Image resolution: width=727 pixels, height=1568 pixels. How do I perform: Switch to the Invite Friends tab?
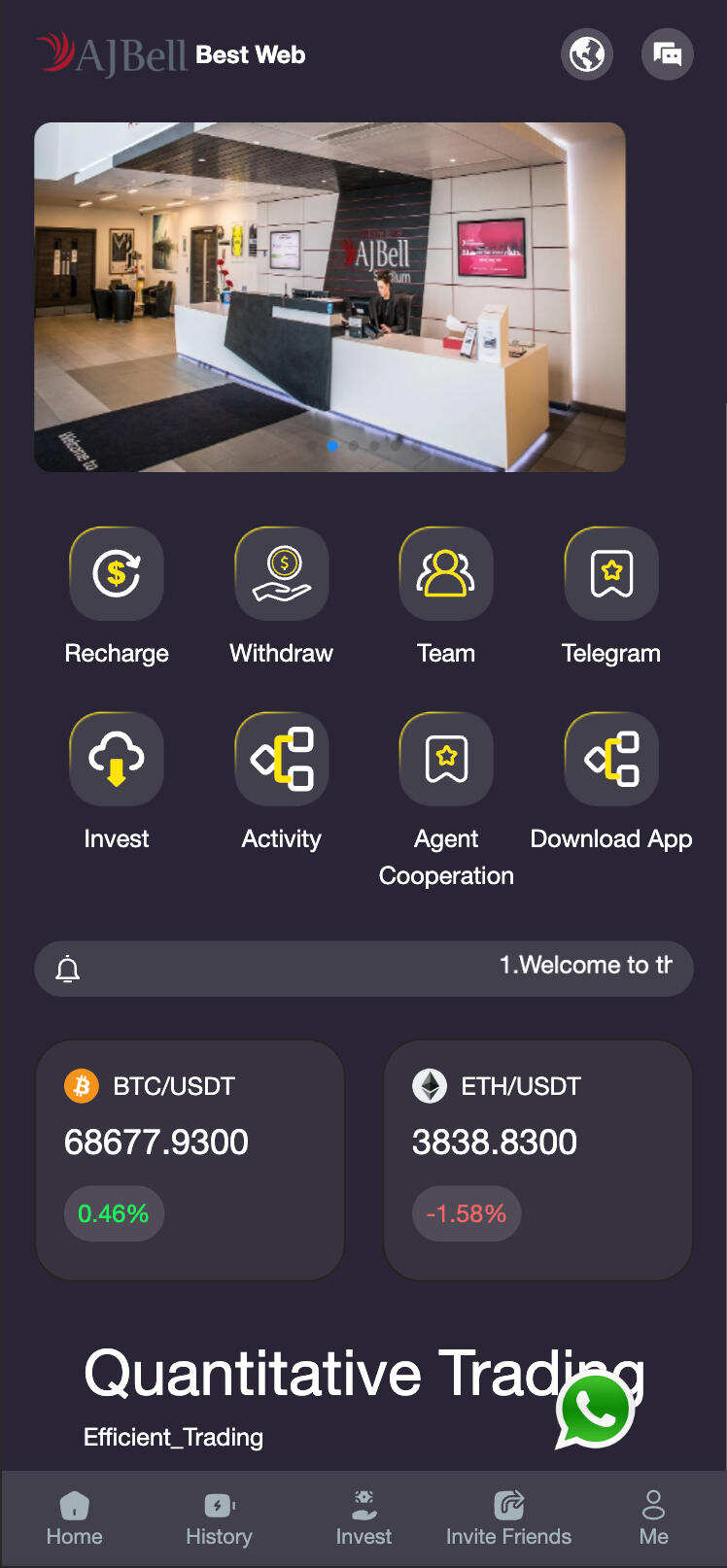(x=508, y=1519)
